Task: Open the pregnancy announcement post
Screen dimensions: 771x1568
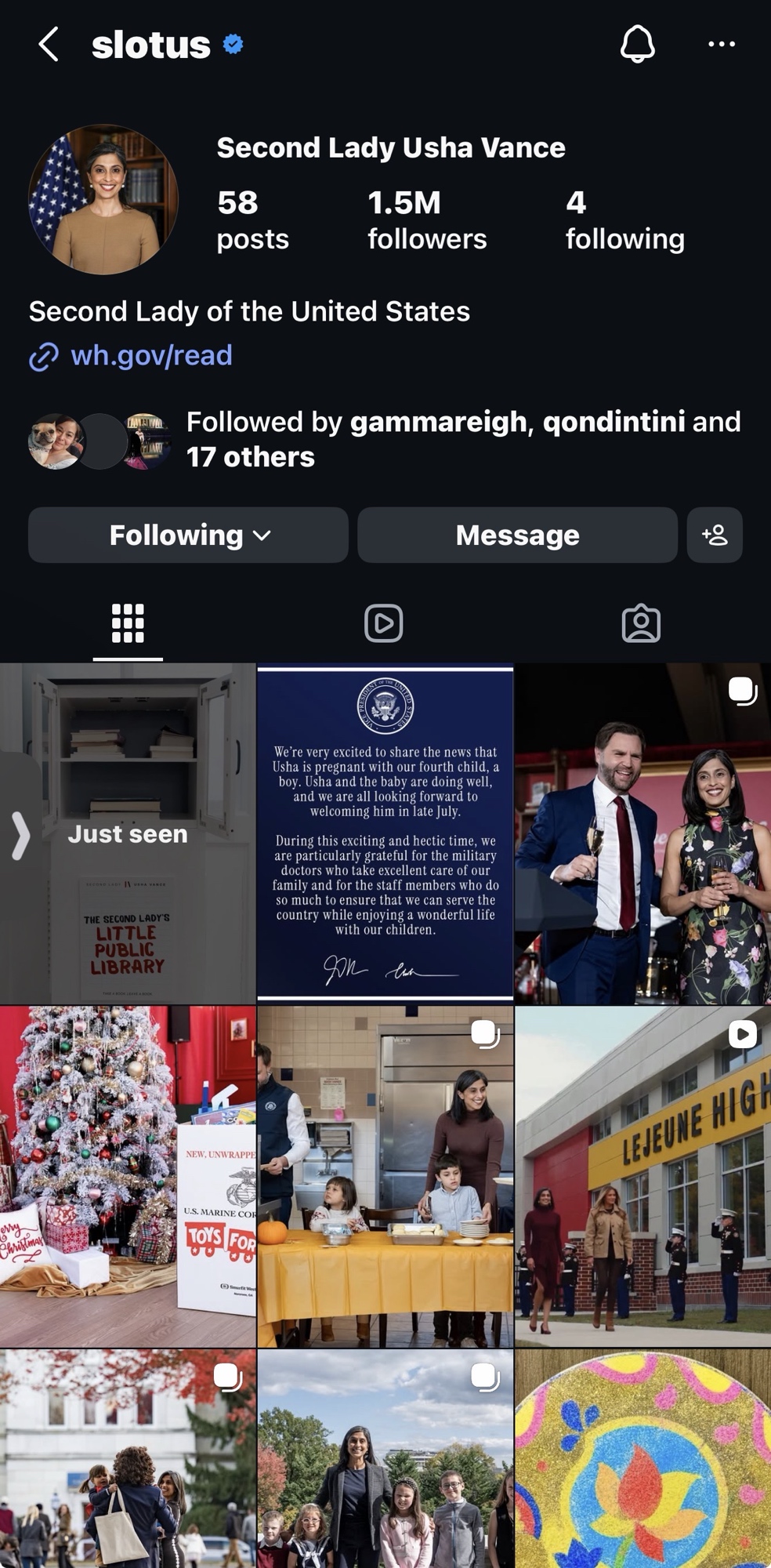Action: pyautogui.click(x=385, y=833)
